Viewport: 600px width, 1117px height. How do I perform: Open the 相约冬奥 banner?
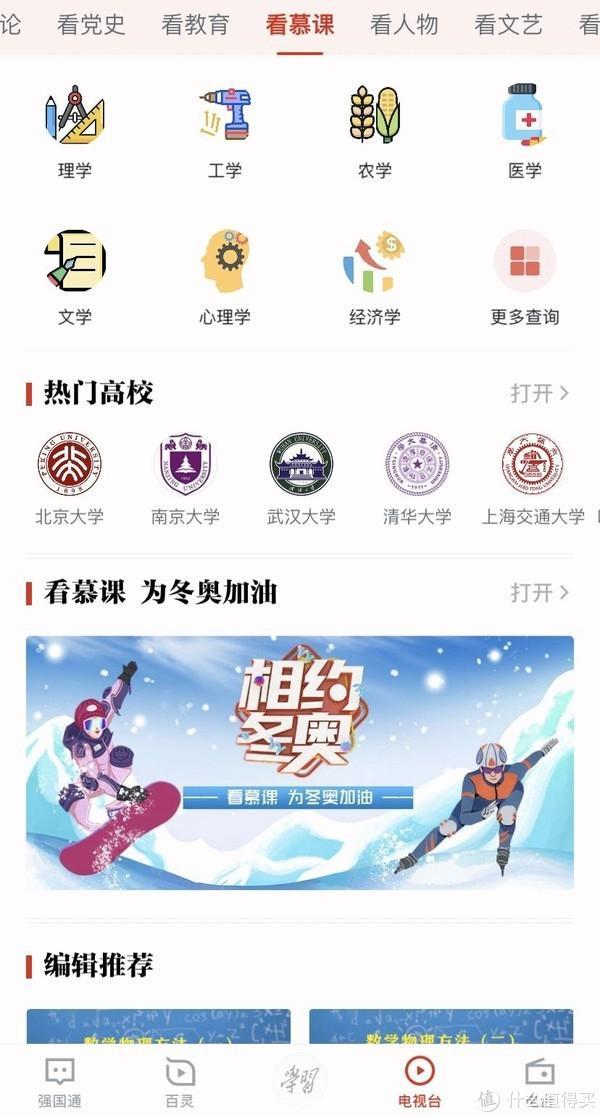pyautogui.click(x=300, y=762)
